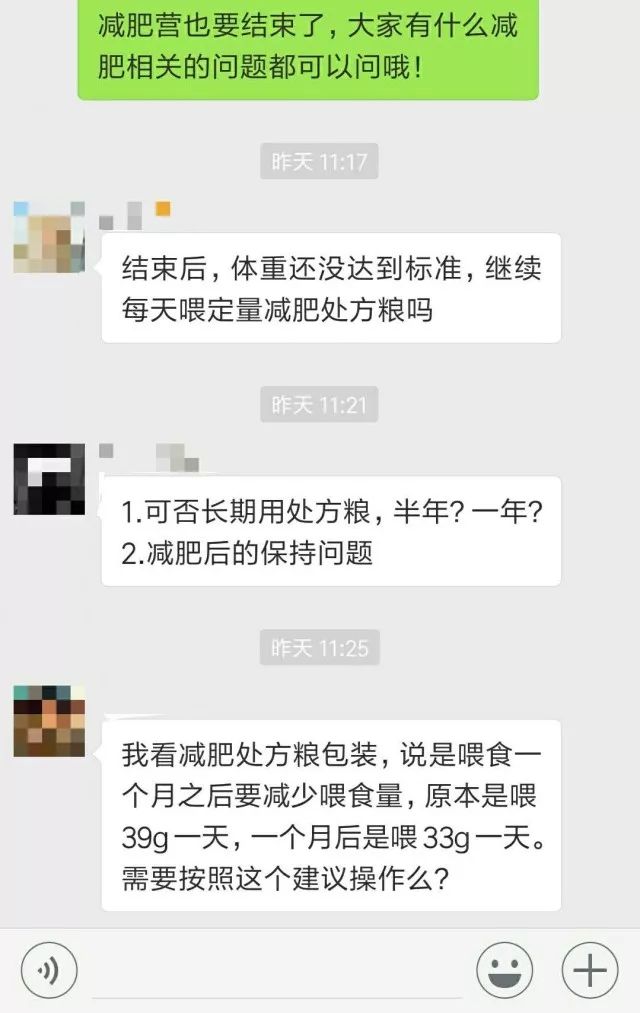Open the plus attachments menu
This screenshot has height=1013, width=640.
[590, 969]
